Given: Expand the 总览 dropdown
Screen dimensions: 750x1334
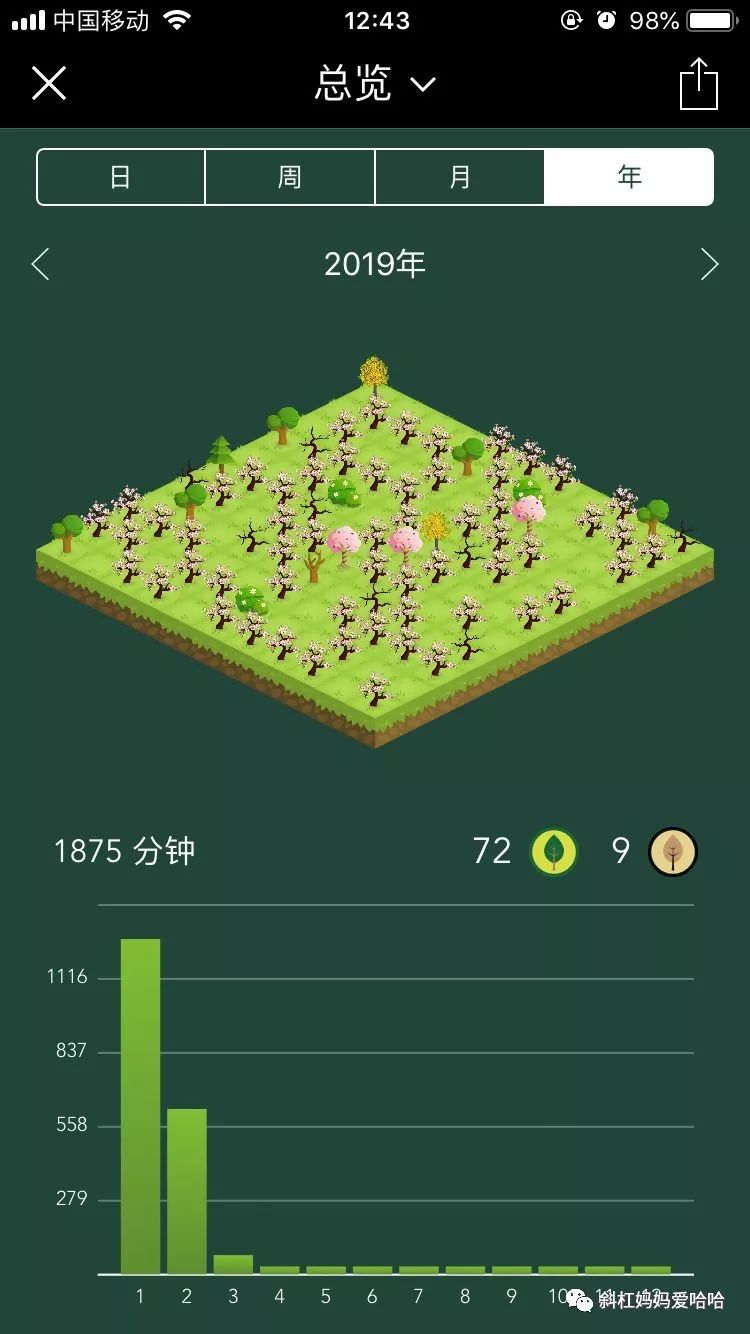Looking at the screenshot, I should tap(375, 84).
